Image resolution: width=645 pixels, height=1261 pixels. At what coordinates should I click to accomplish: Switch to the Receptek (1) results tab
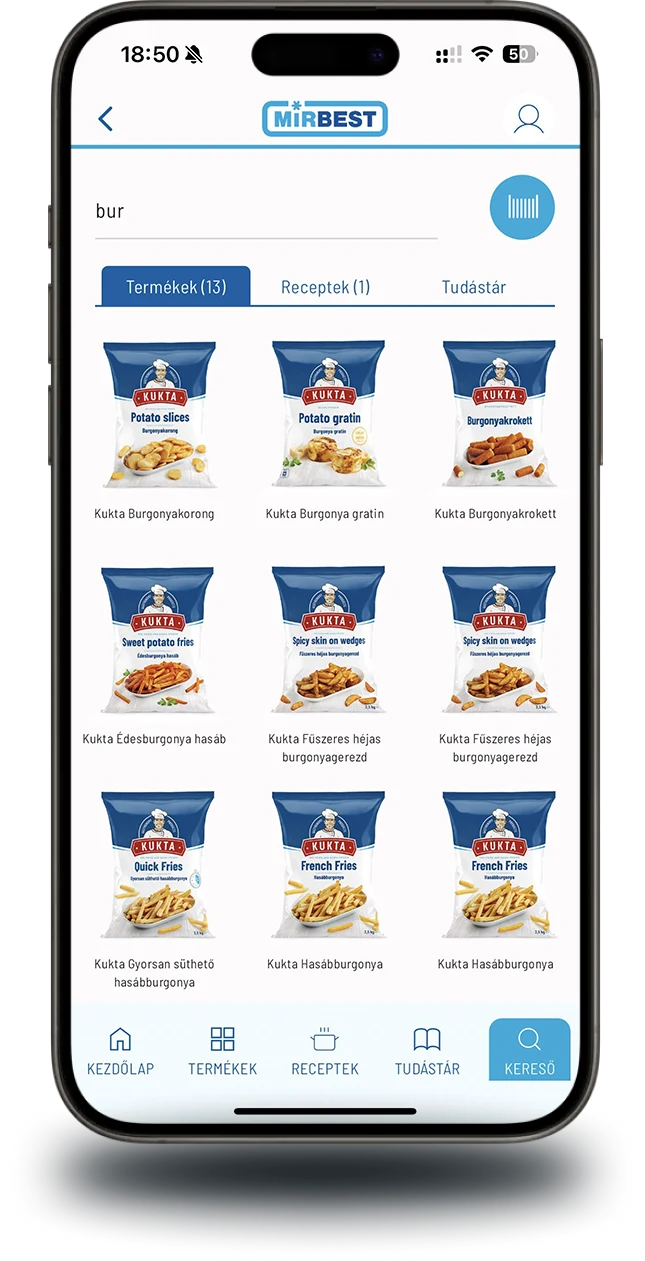325,287
